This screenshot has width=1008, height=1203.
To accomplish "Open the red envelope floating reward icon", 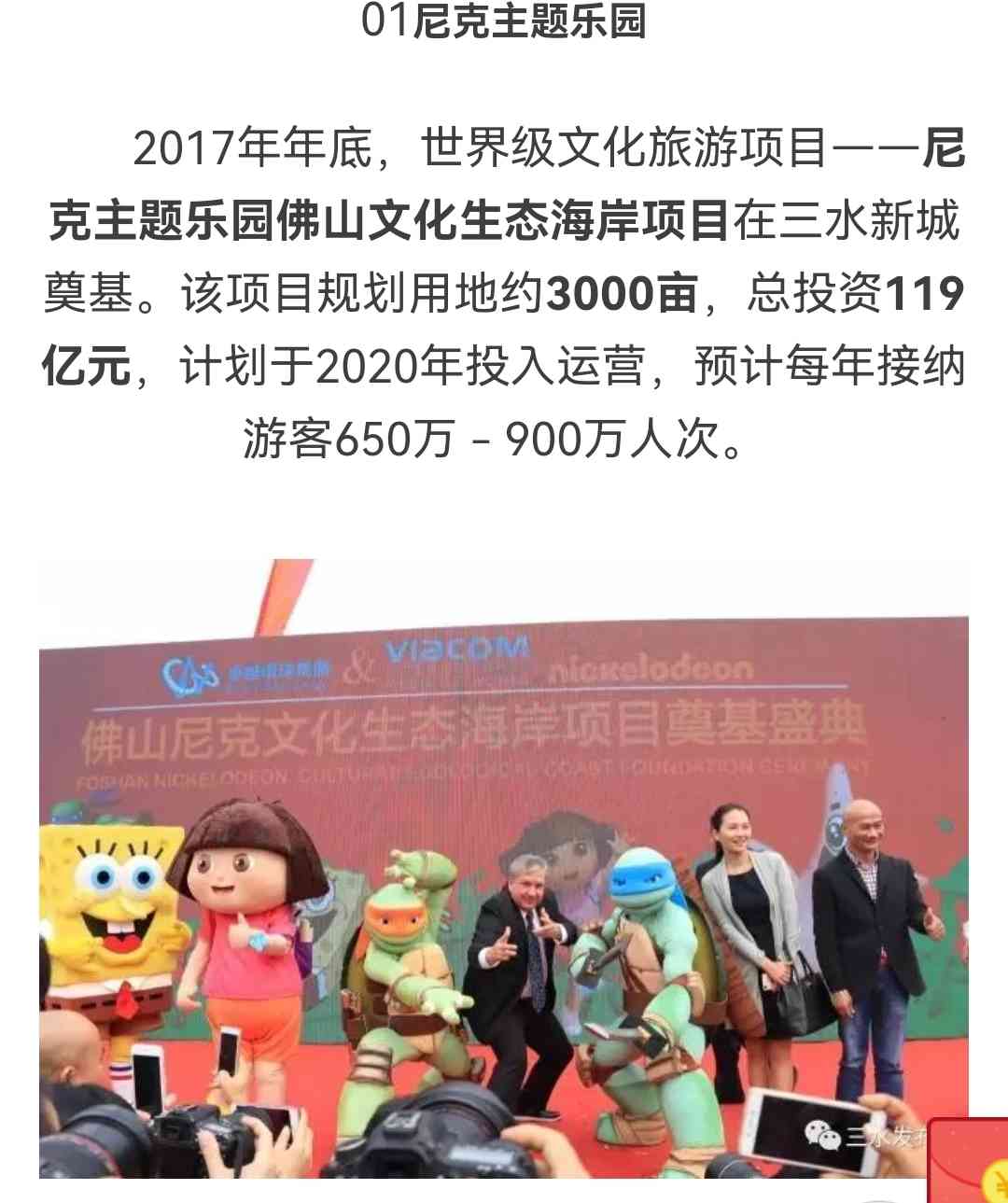I will pyautogui.click(x=971, y=1163).
